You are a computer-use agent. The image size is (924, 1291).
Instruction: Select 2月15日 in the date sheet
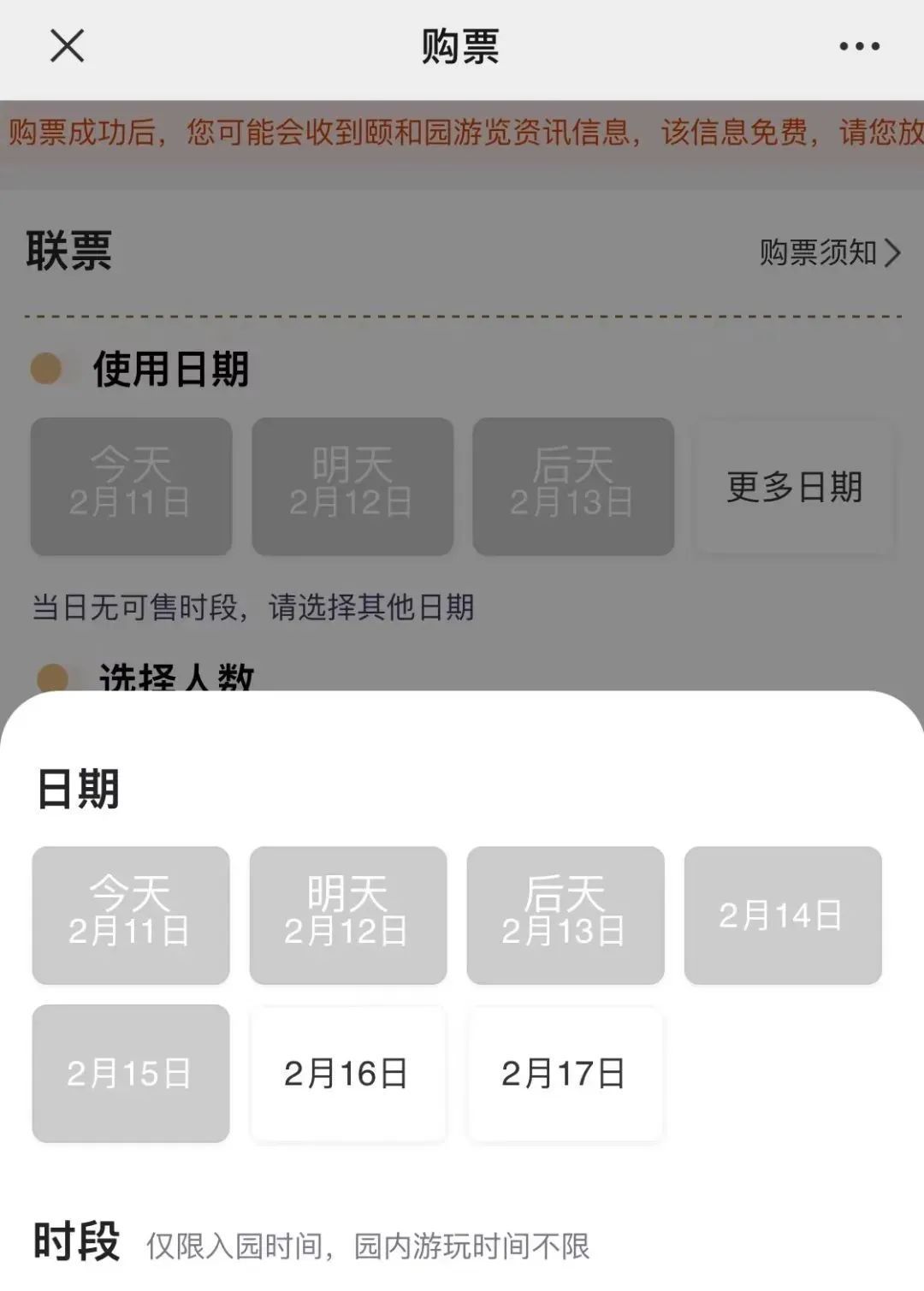point(130,1074)
